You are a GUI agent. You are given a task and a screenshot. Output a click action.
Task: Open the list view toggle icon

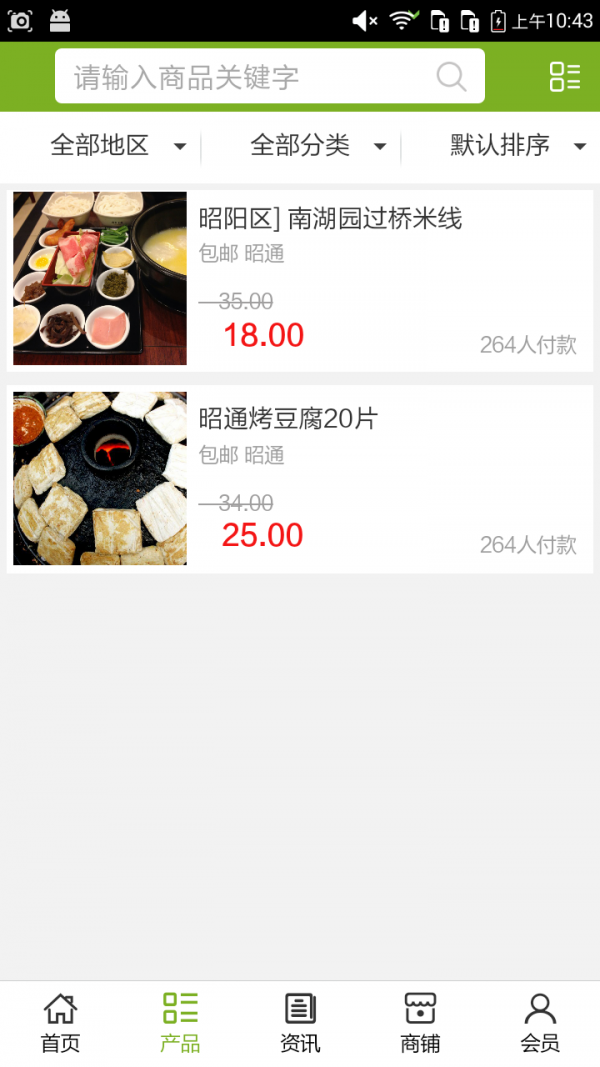point(565,77)
